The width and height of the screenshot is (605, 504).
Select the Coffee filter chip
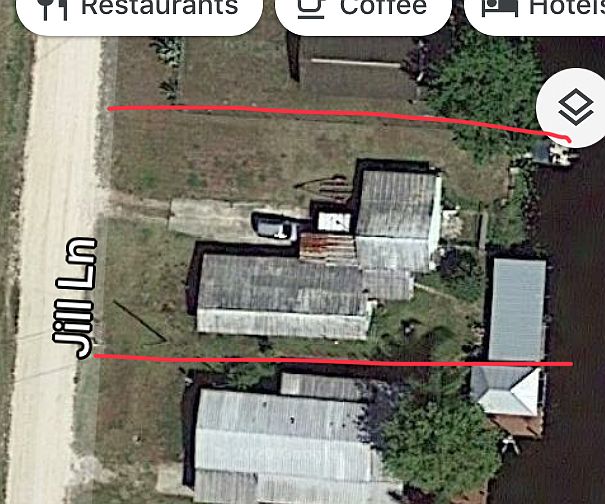362,10
